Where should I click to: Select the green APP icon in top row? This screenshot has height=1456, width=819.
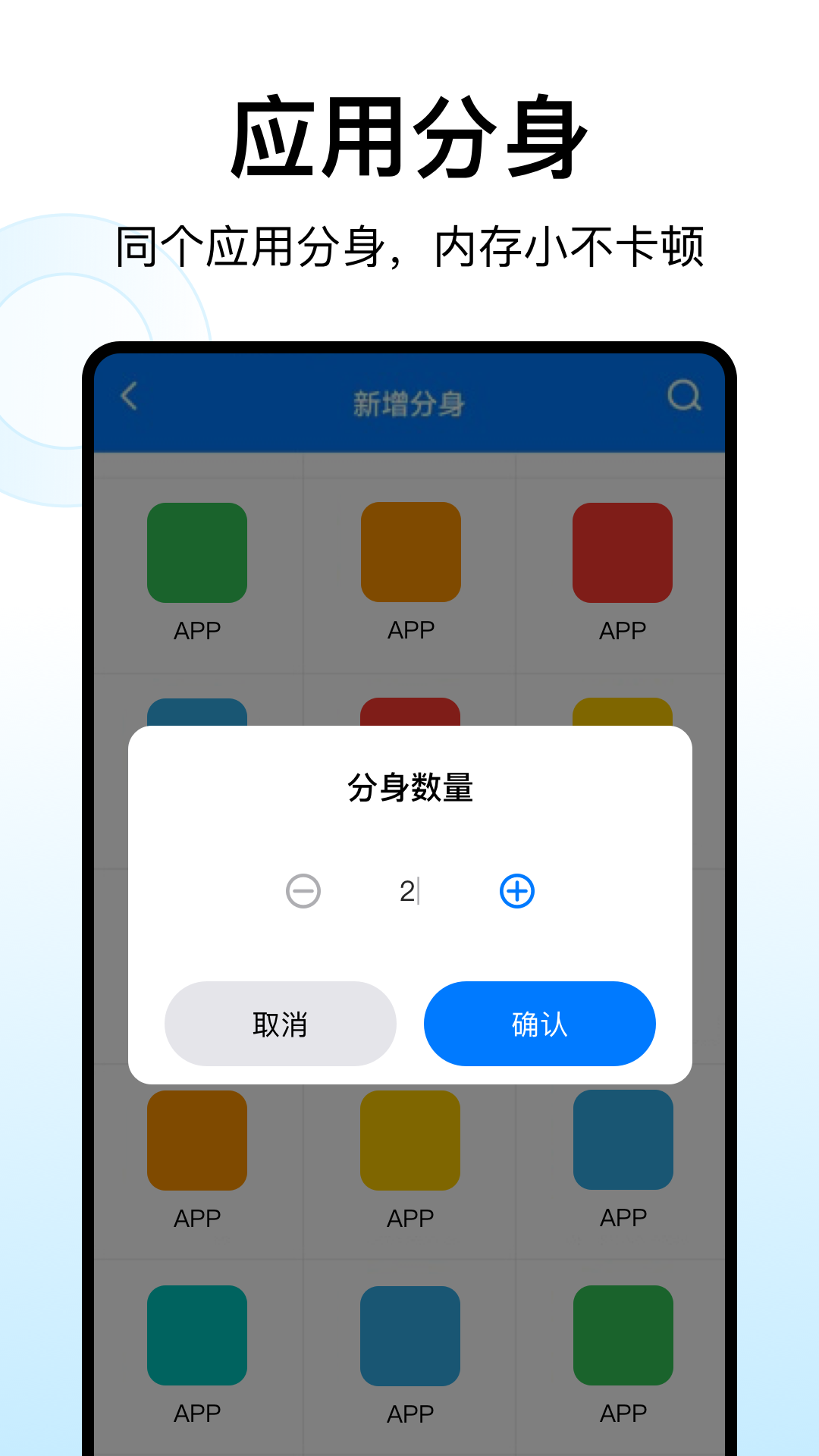point(197,552)
